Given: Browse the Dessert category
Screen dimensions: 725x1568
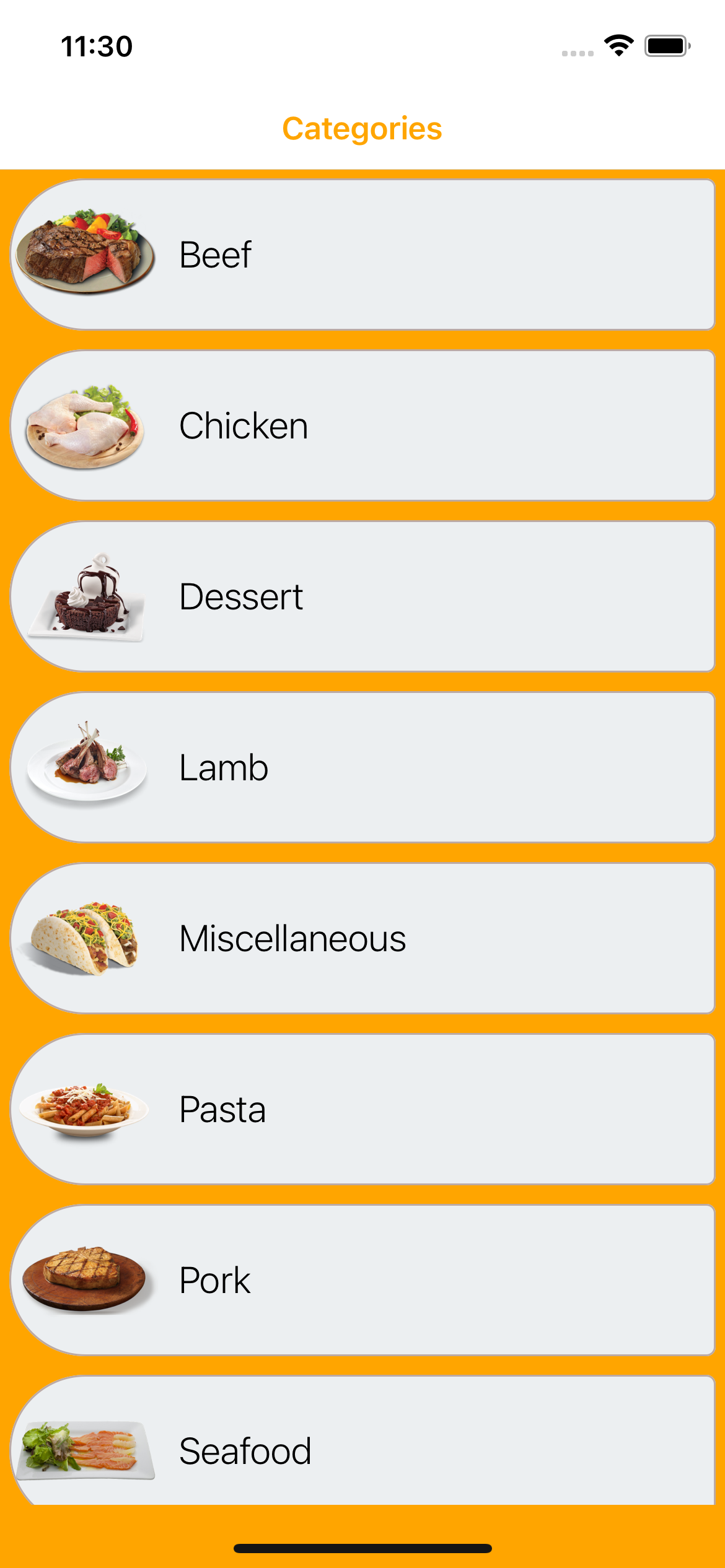Looking at the screenshot, I should pos(362,596).
